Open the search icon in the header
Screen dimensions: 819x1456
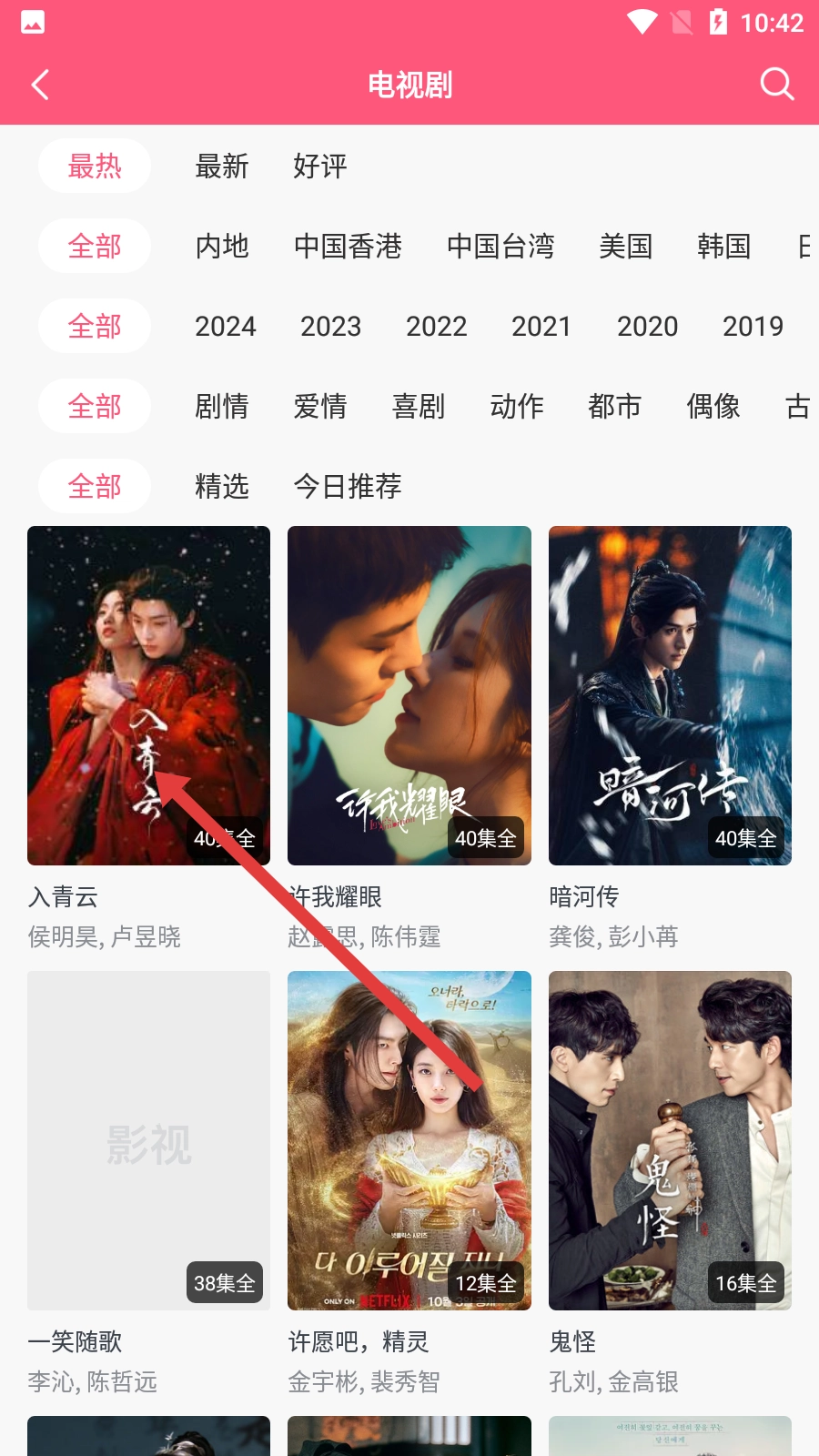tap(776, 85)
